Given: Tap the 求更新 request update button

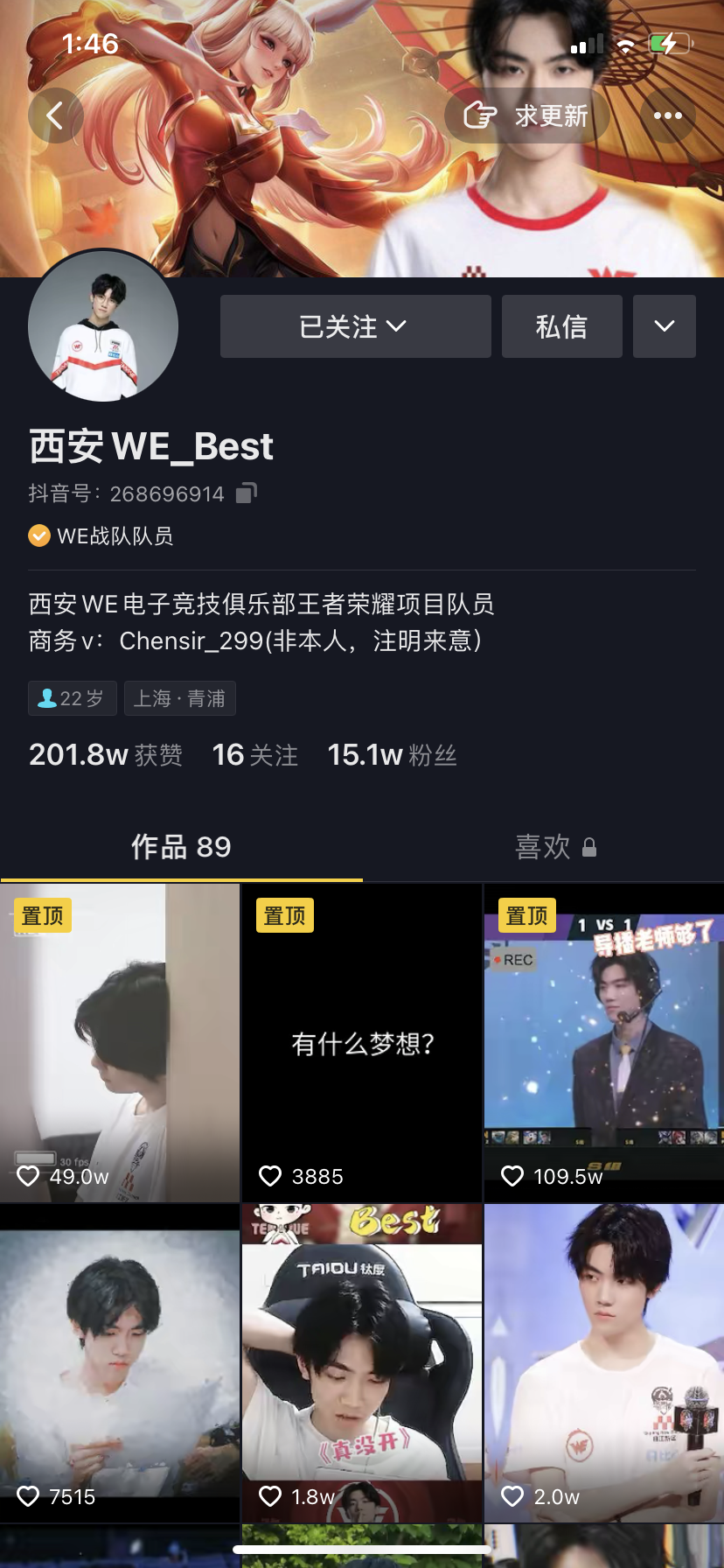Looking at the screenshot, I should (527, 115).
